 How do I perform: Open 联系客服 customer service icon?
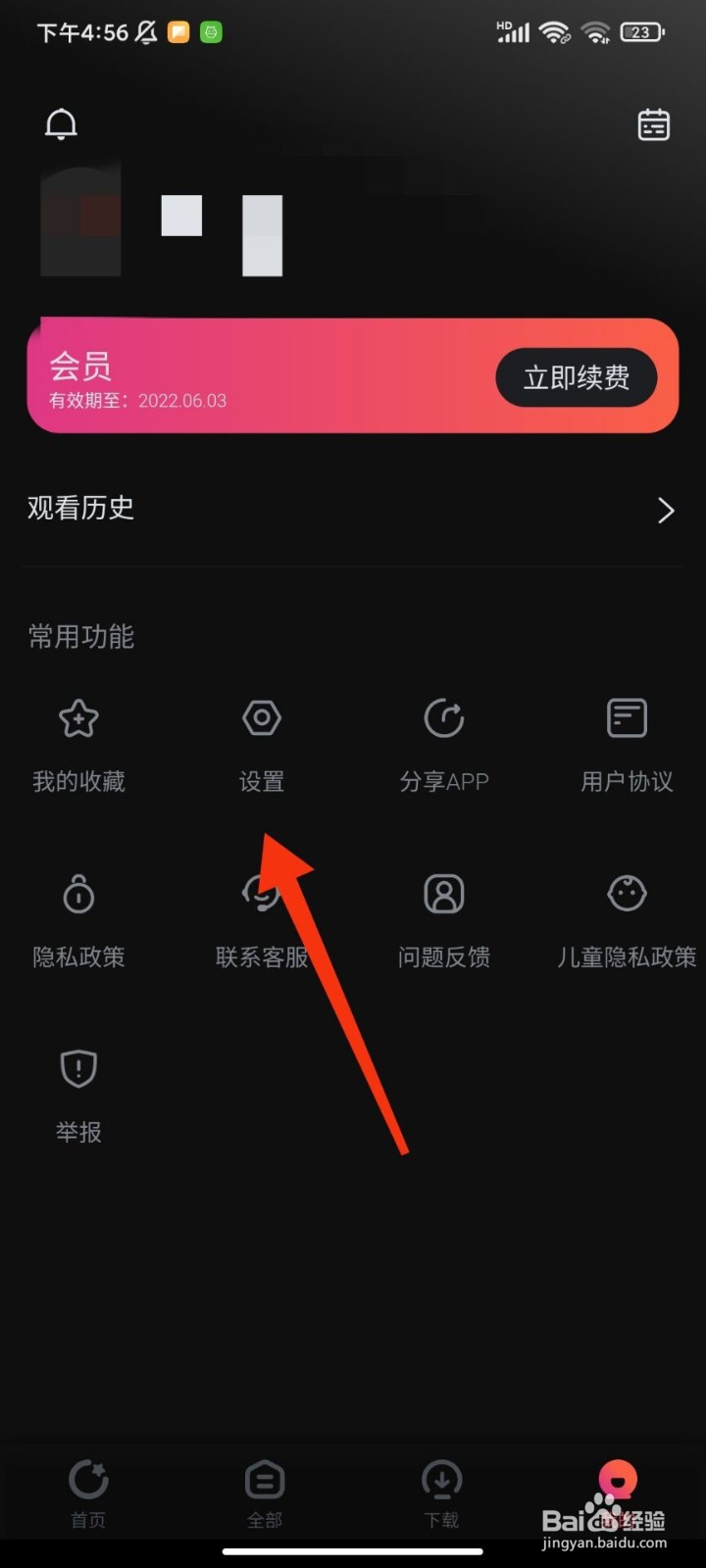pos(261,894)
